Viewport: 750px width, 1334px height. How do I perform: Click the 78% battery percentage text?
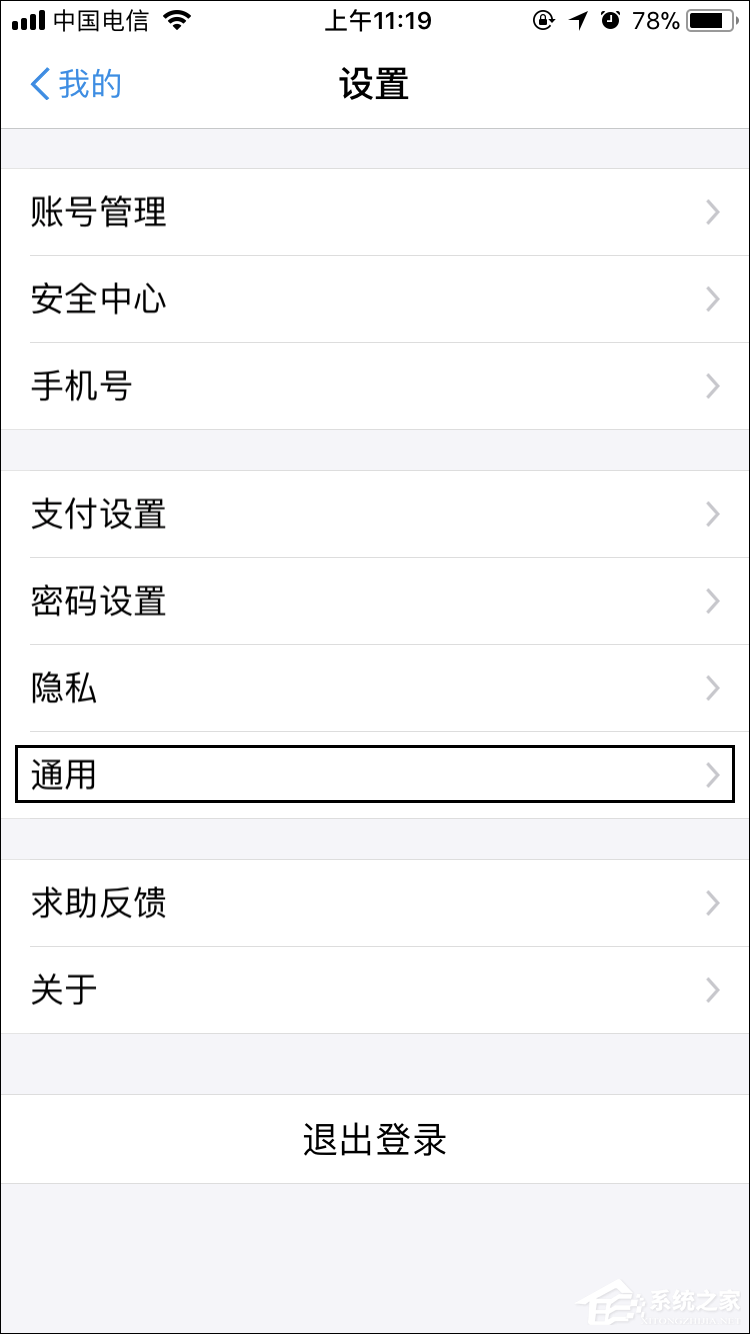tap(655, 19)
